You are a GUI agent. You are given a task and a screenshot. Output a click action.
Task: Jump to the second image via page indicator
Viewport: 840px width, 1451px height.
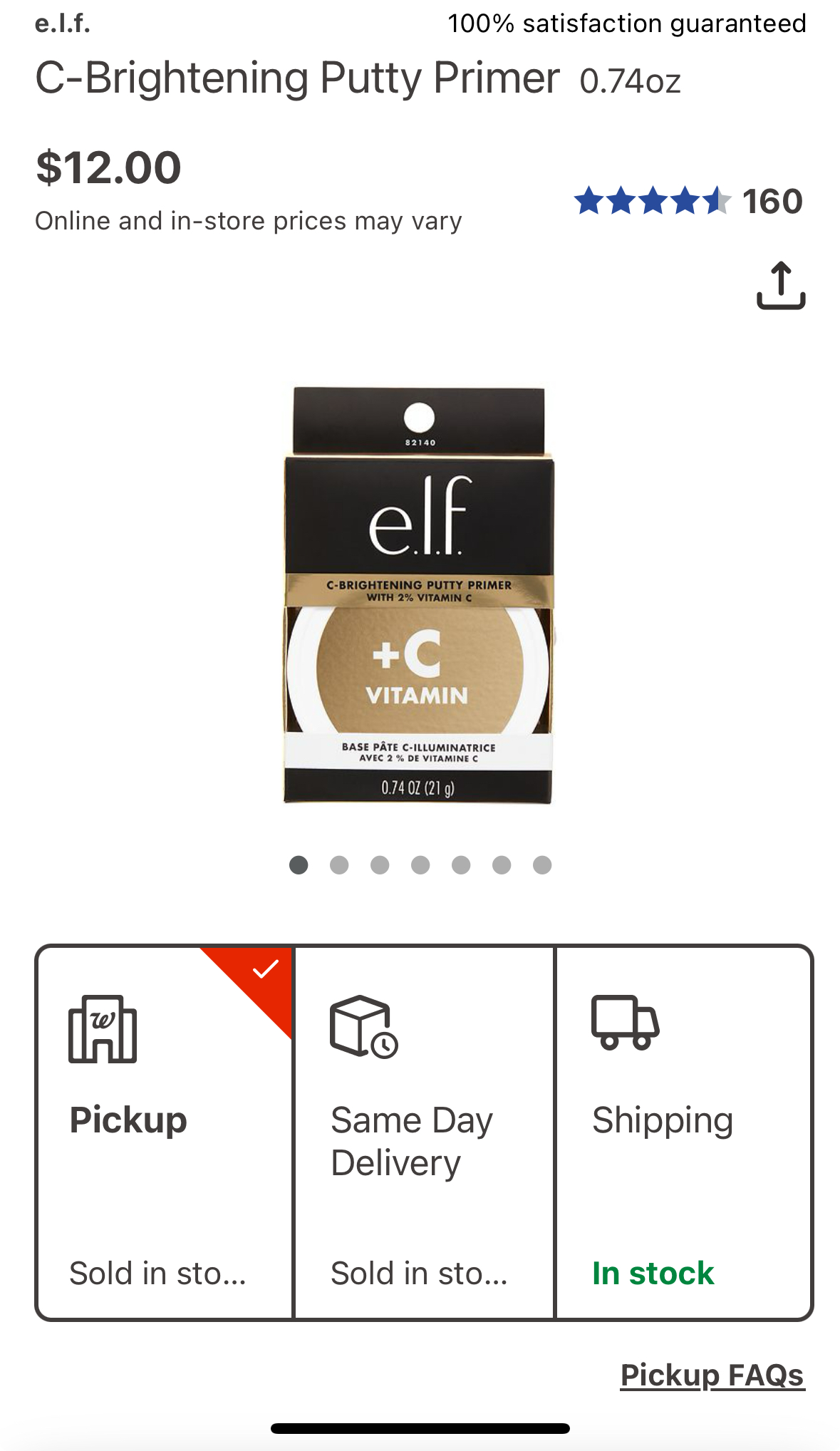[x=339, y=865]
